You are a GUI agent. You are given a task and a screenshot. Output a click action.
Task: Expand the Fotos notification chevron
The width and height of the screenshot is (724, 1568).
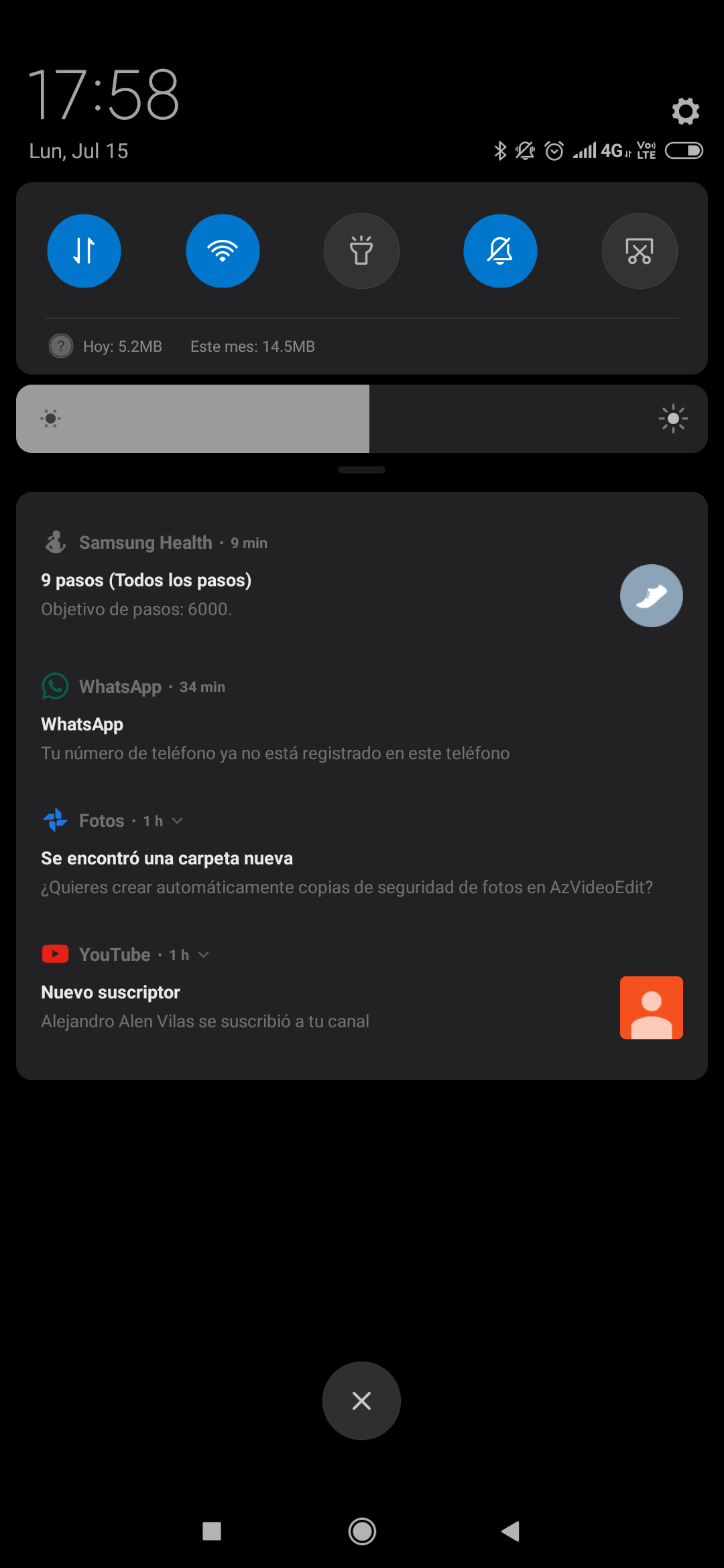point(178,821)
